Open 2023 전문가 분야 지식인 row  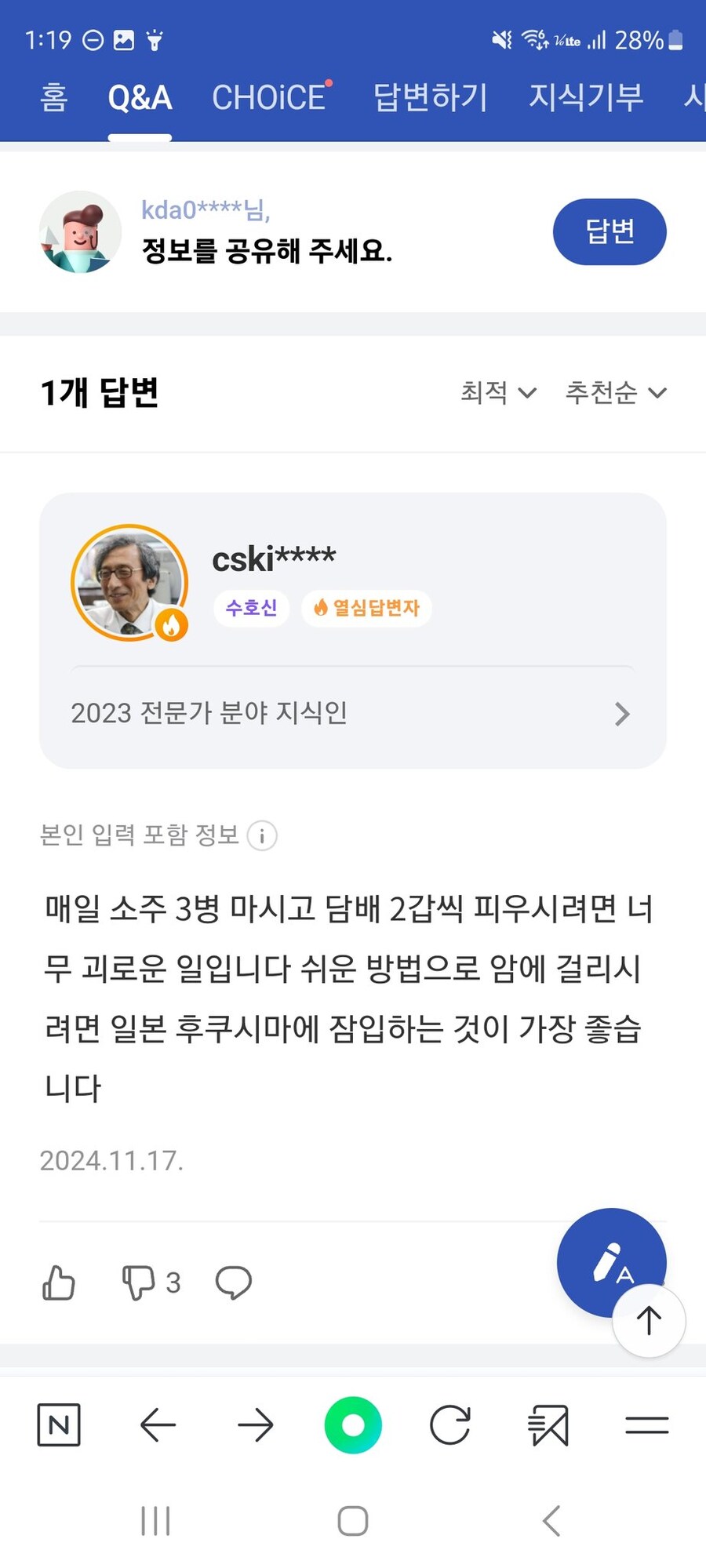coord(351,713)
